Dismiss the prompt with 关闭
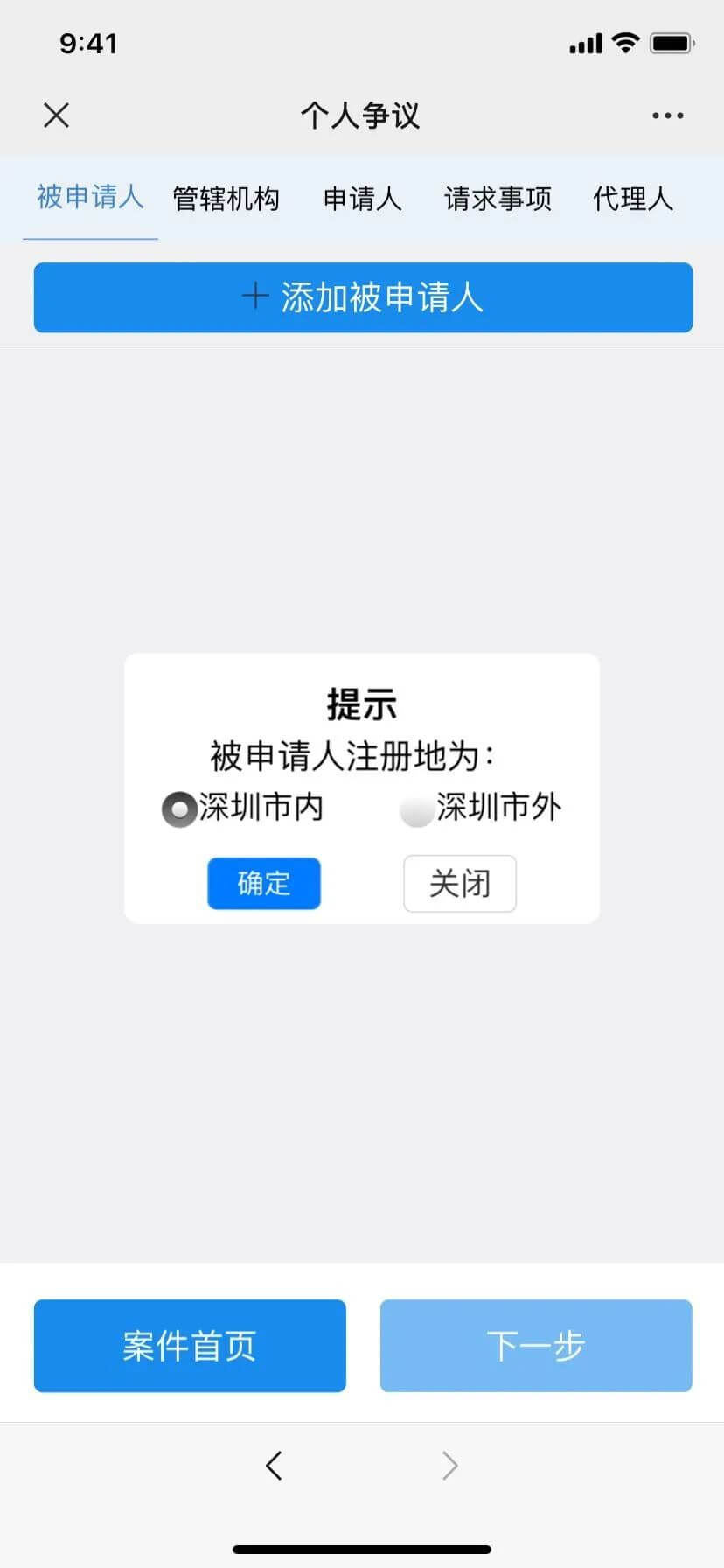Screen dimensions: 724x1568 pos(459,883)
